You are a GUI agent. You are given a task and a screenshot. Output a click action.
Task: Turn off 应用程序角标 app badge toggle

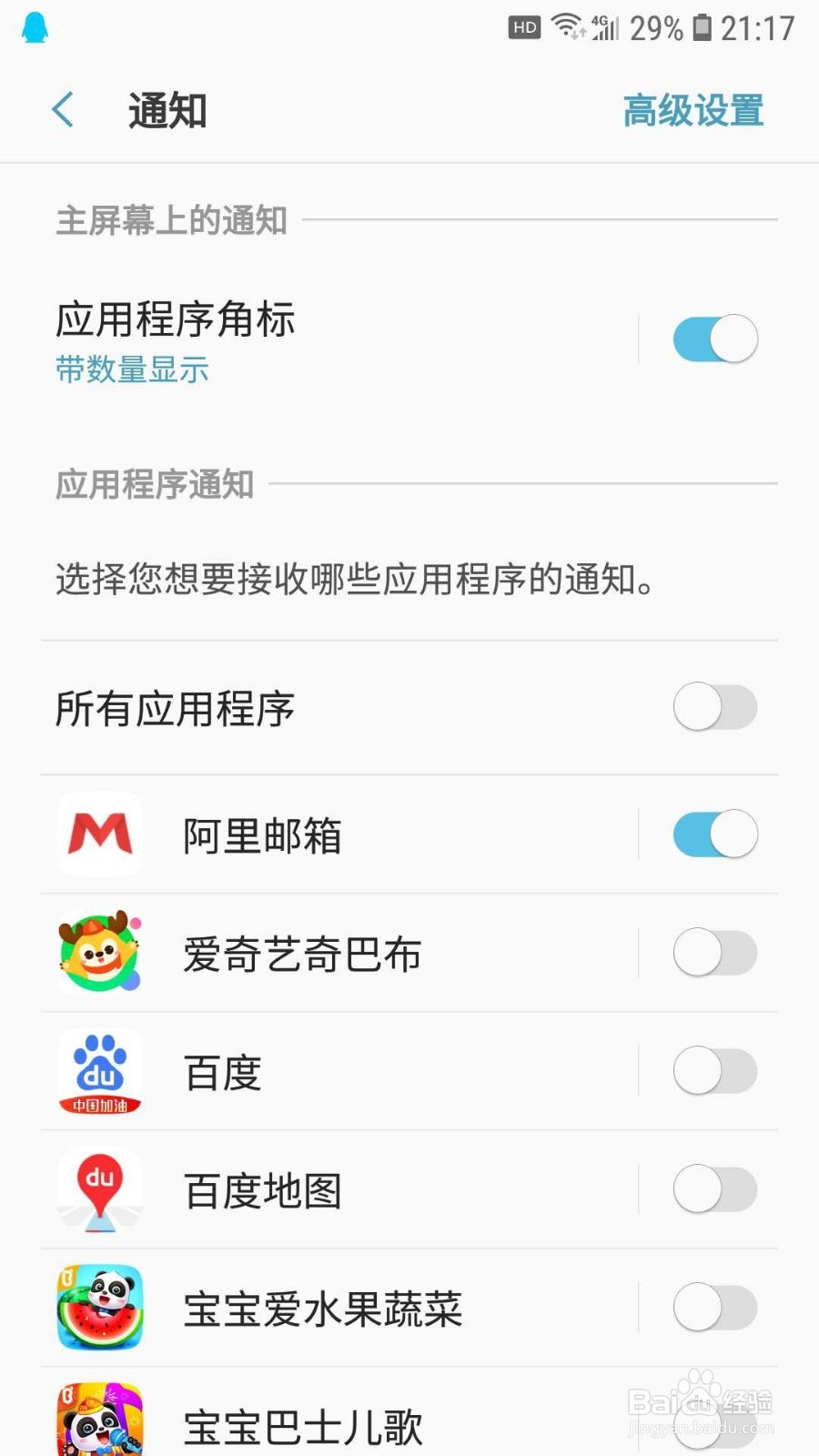[715, 338]
